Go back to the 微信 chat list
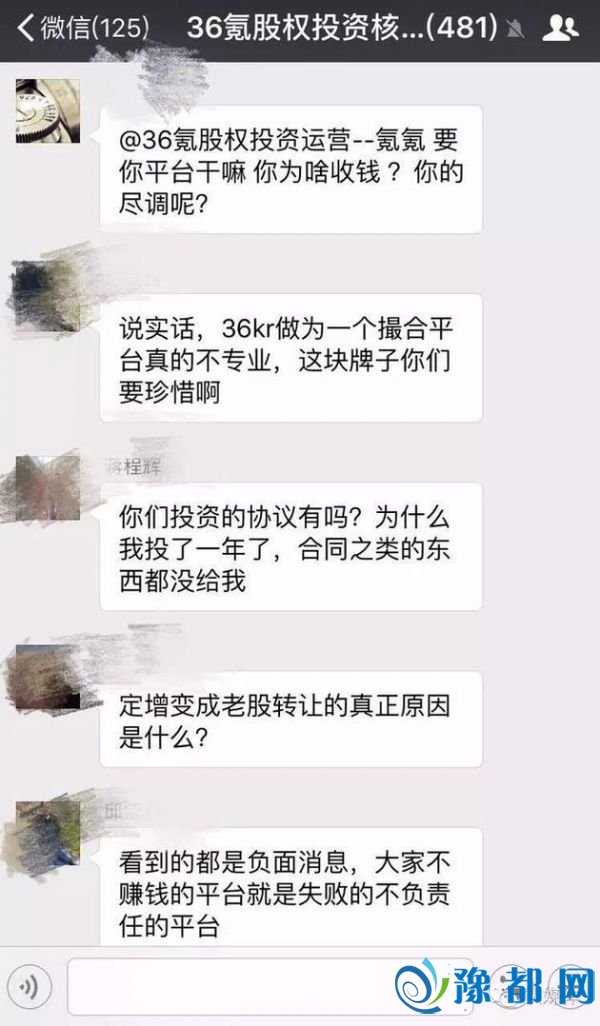 coord(84,30)
